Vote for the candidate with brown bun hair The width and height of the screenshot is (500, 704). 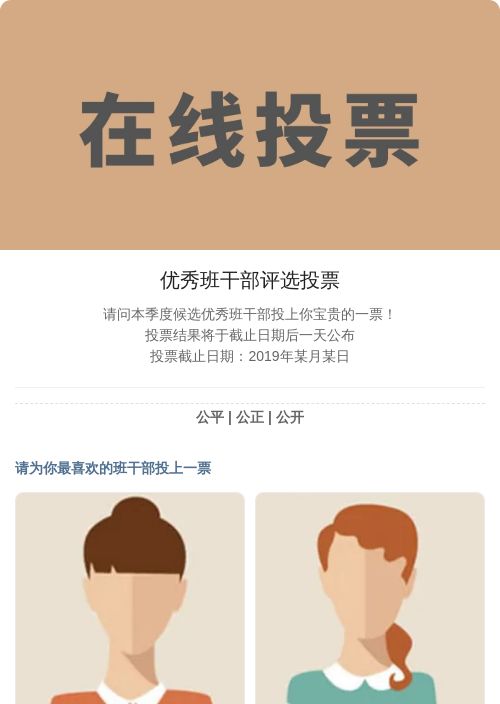(x=130, y=598)
